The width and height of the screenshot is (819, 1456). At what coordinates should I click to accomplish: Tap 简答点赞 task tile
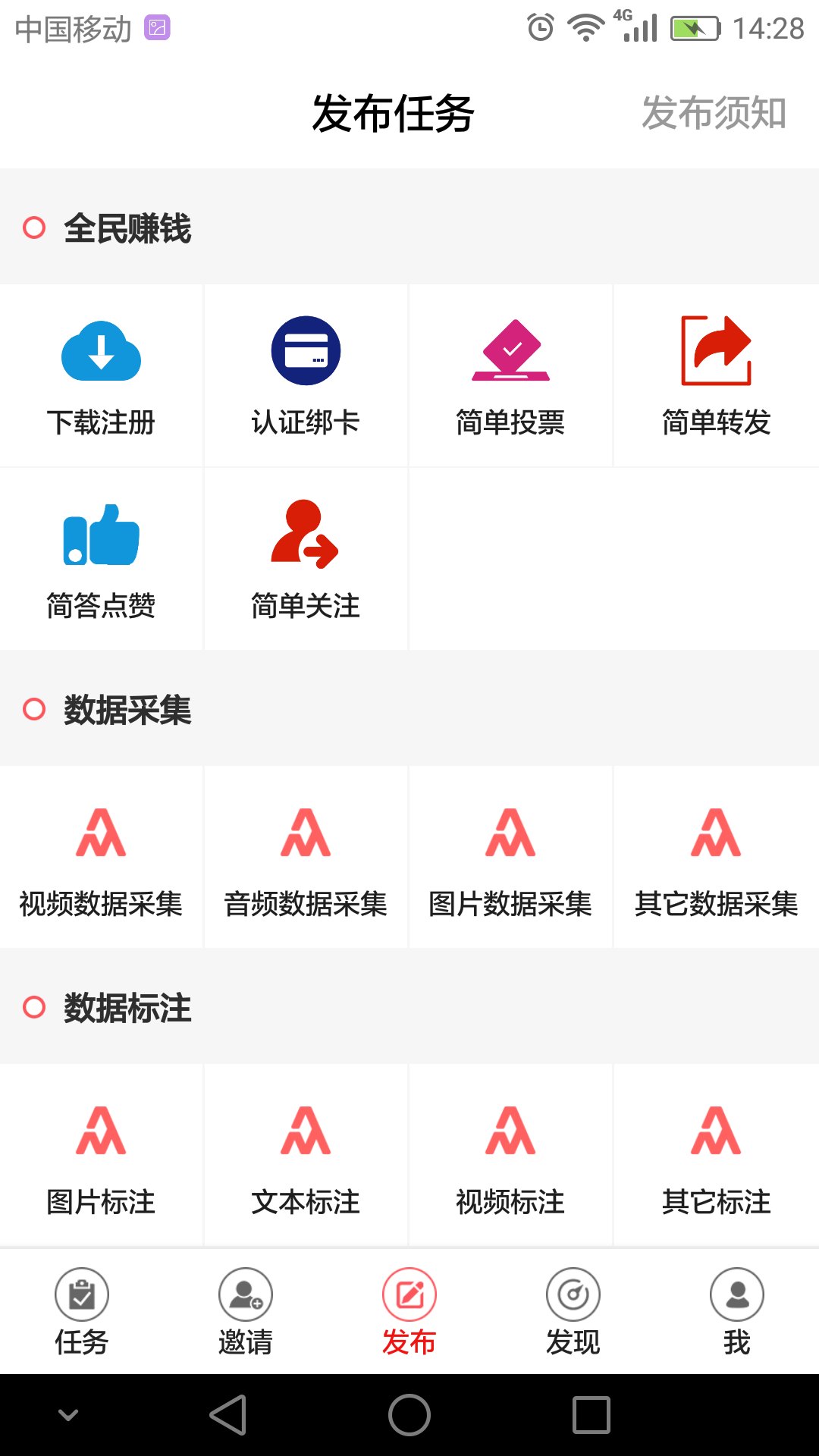[101, 560]
